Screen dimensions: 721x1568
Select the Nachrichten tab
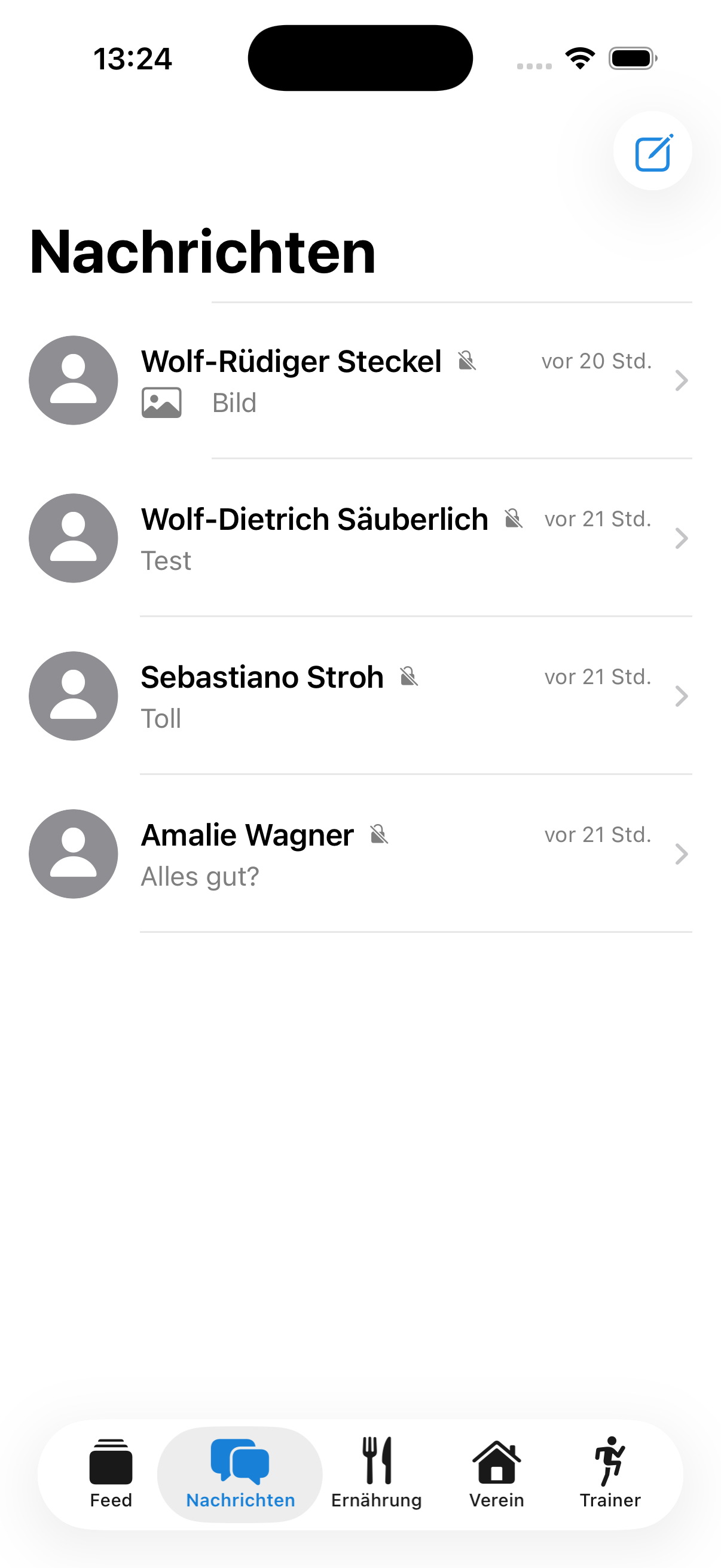pyautogui.click(x=240, y=1473)
